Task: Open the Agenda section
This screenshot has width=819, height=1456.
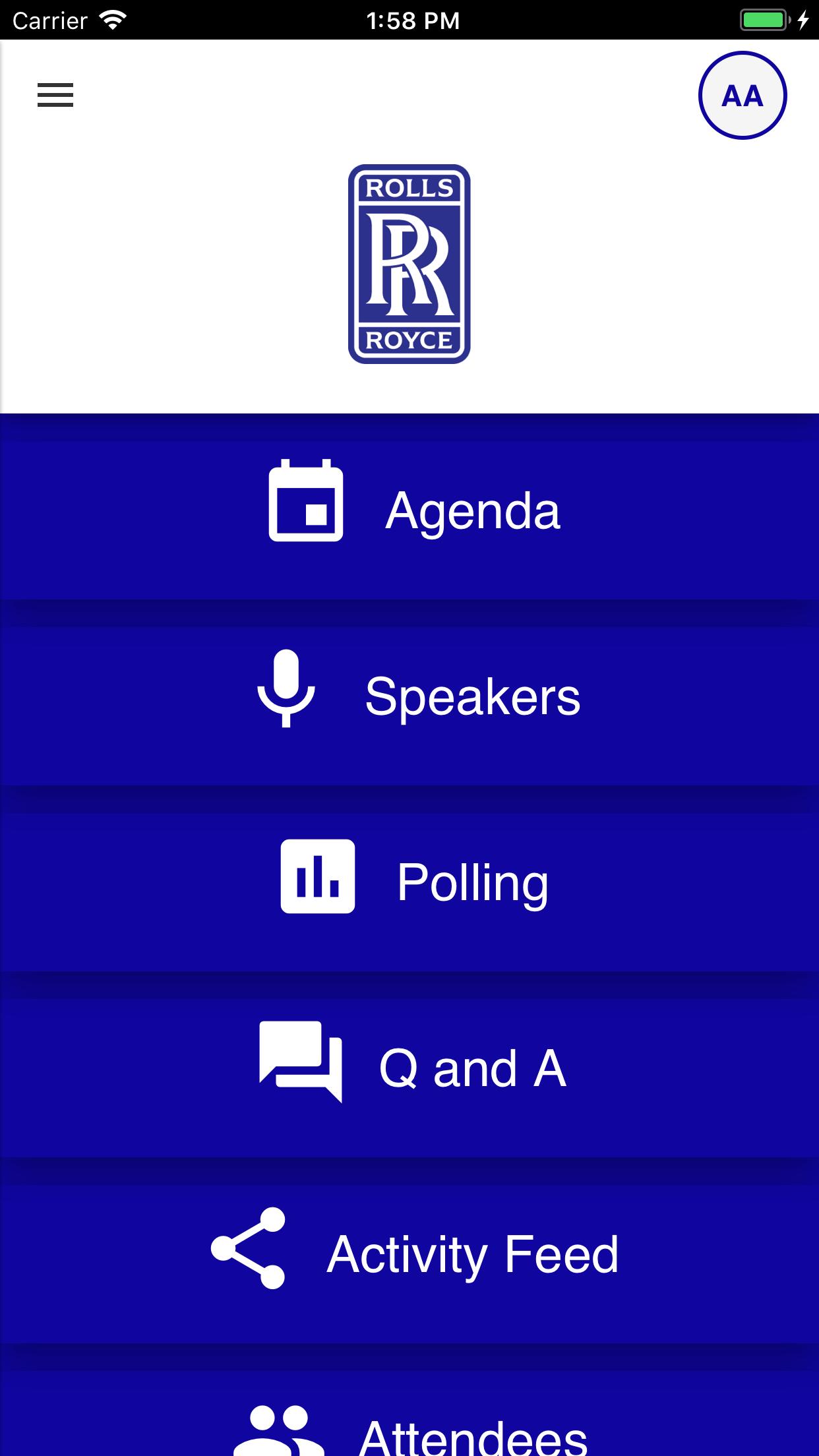Action: [x=409, y=510]
